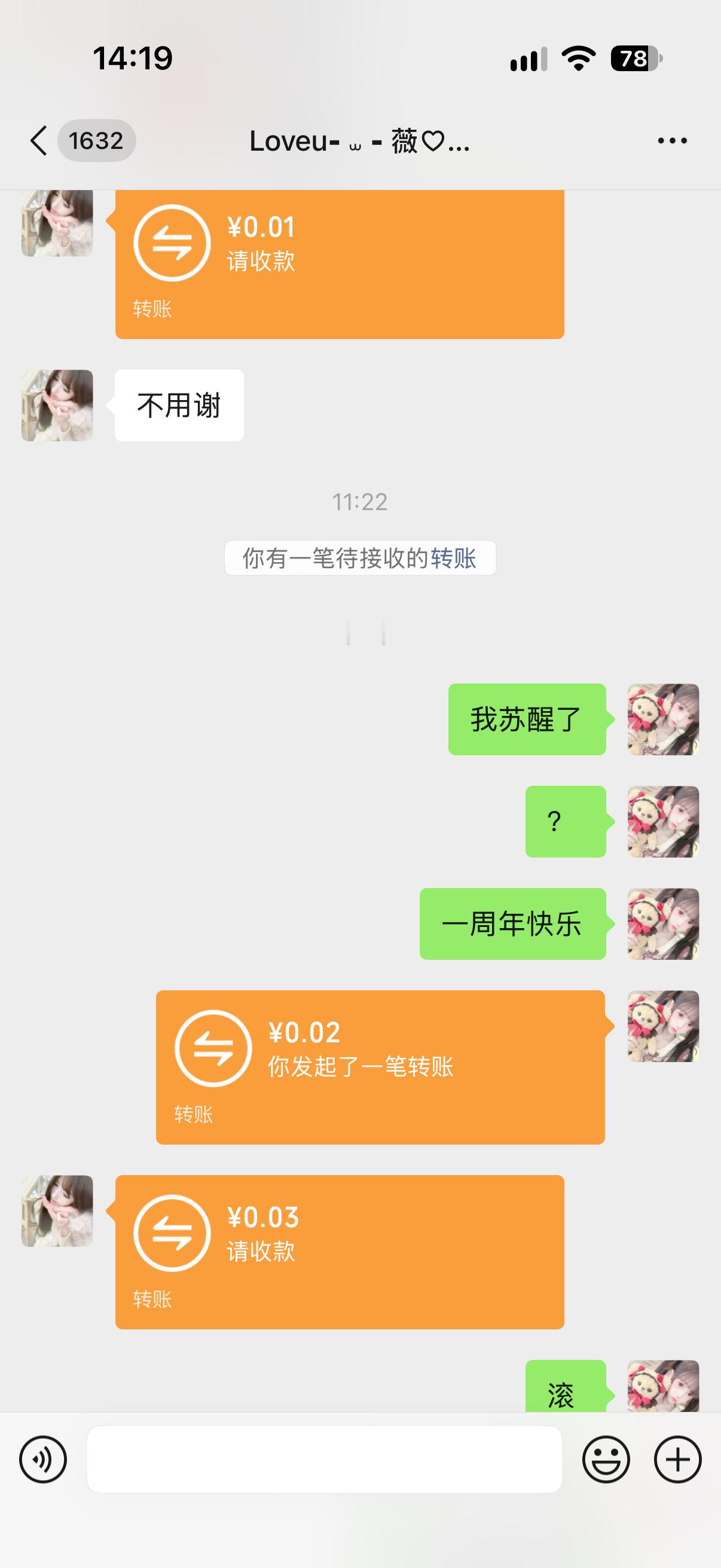The height and width of the screenshot is (1568, 721).
Task: Switch to voice message input
Action: (42, 1459)
